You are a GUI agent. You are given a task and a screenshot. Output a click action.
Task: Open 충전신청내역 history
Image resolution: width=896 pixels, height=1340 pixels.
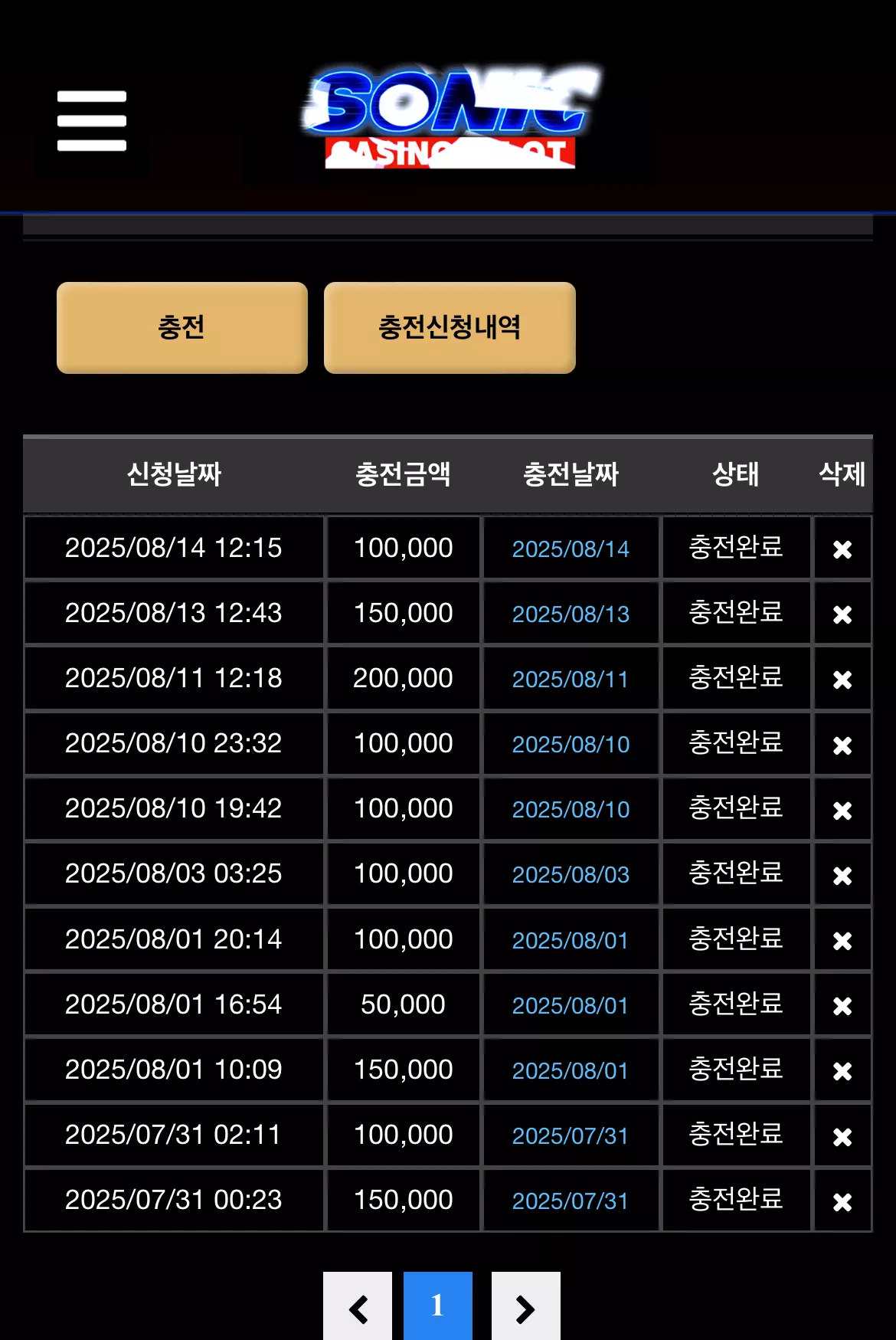click(450, 328)
